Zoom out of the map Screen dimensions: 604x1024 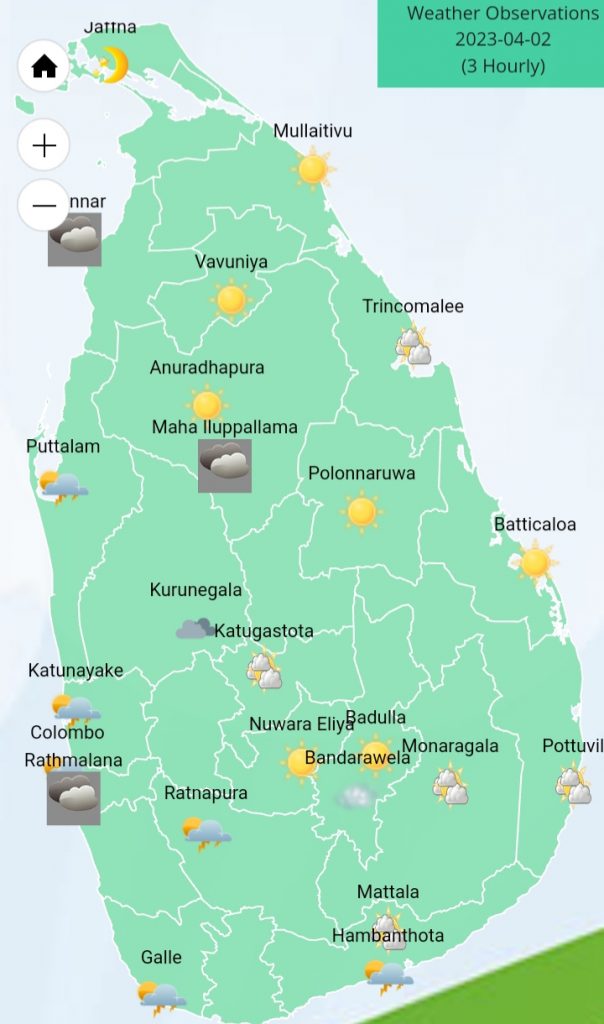(x=44, y=206)
